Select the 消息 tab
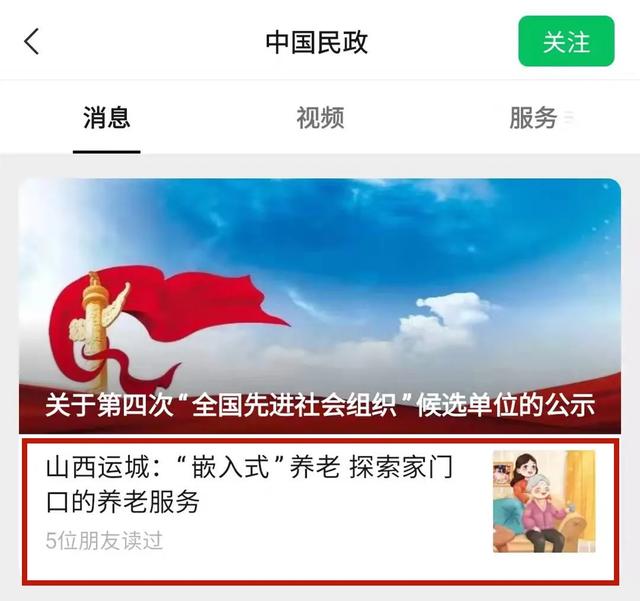This screenshot has height=601, width=640. point(106,118)
